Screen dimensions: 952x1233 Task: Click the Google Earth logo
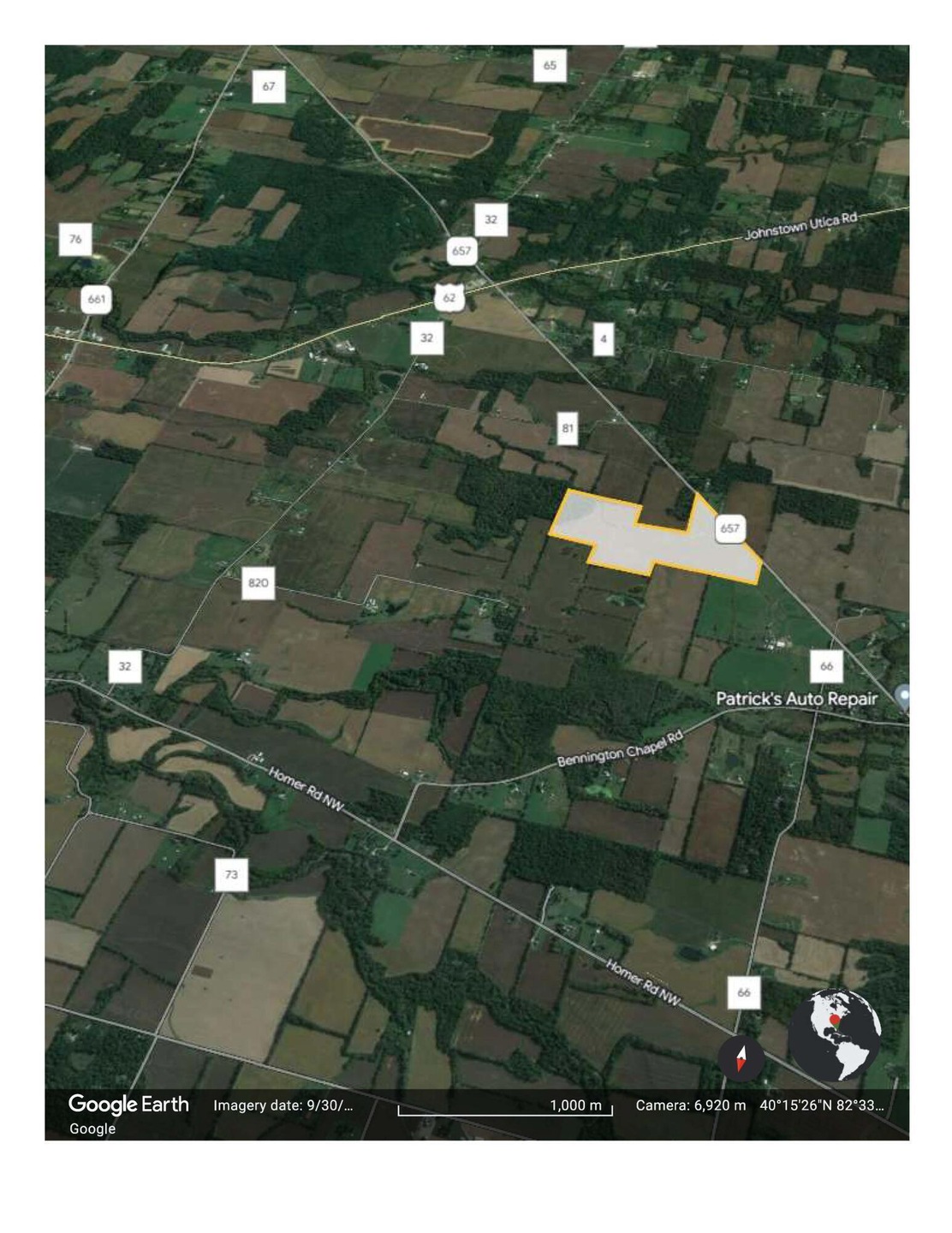click(x=129, y=1105)
